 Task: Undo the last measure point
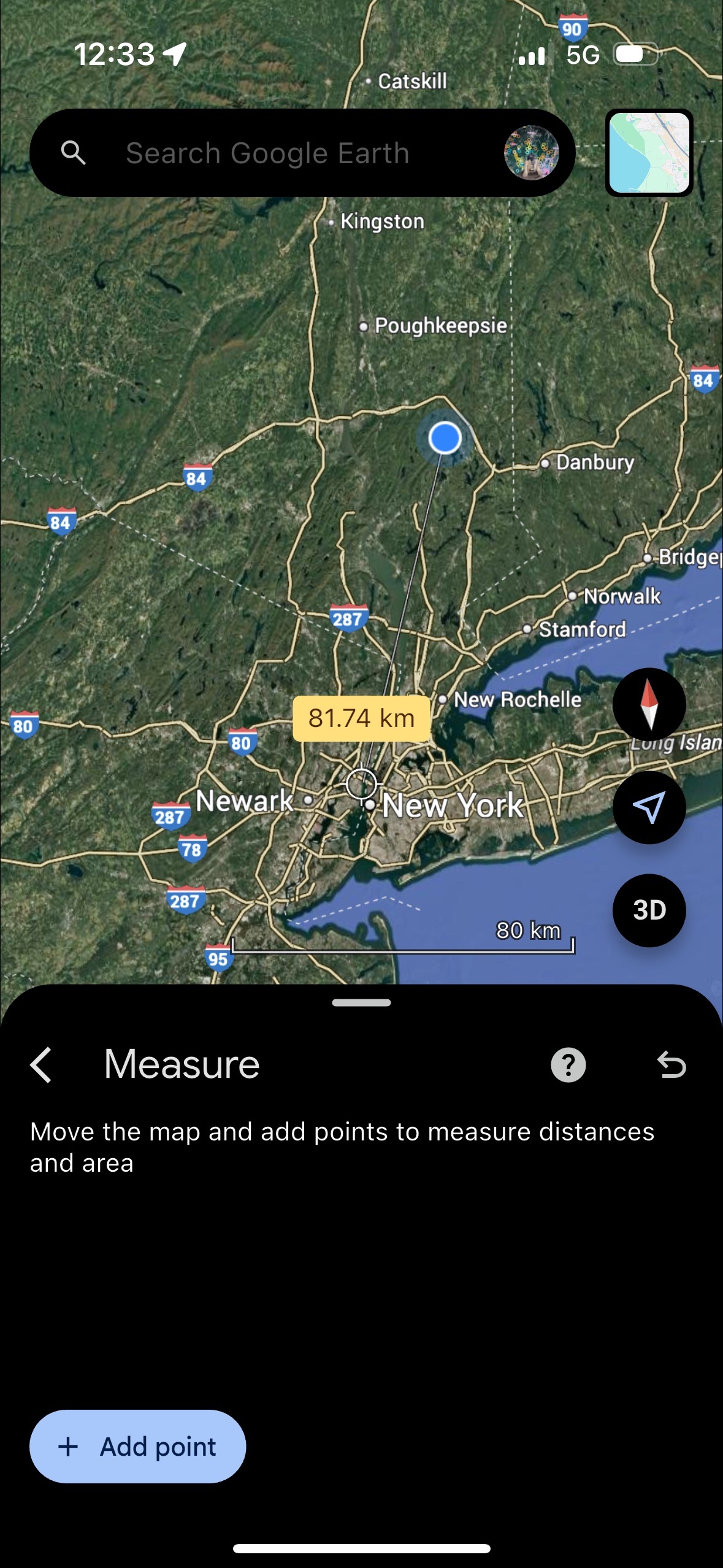[x=671, y=1065]
